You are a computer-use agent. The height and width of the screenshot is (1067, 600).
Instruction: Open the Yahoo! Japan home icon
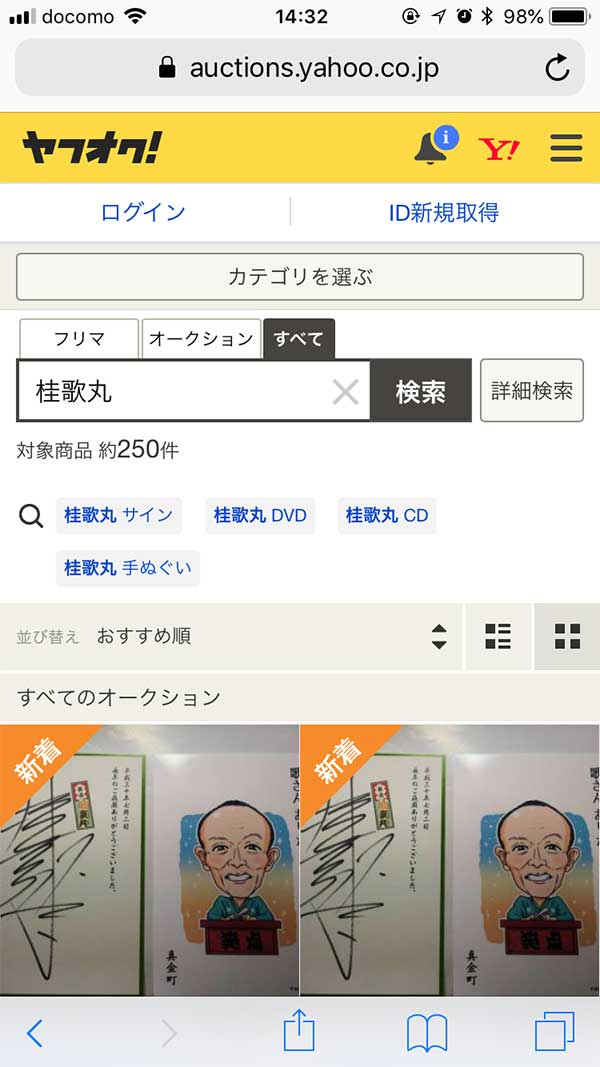499,149
